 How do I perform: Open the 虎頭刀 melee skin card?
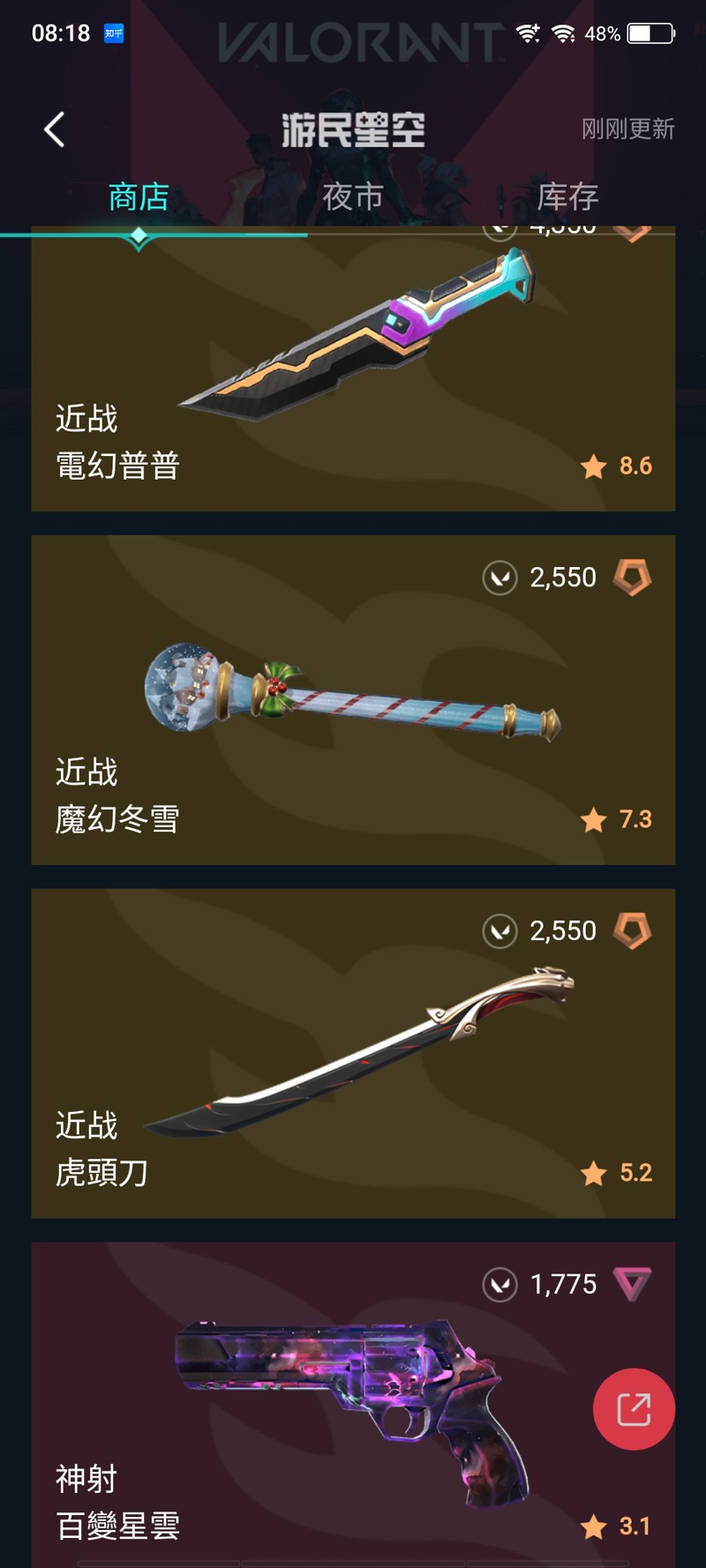pos(353,1054)
